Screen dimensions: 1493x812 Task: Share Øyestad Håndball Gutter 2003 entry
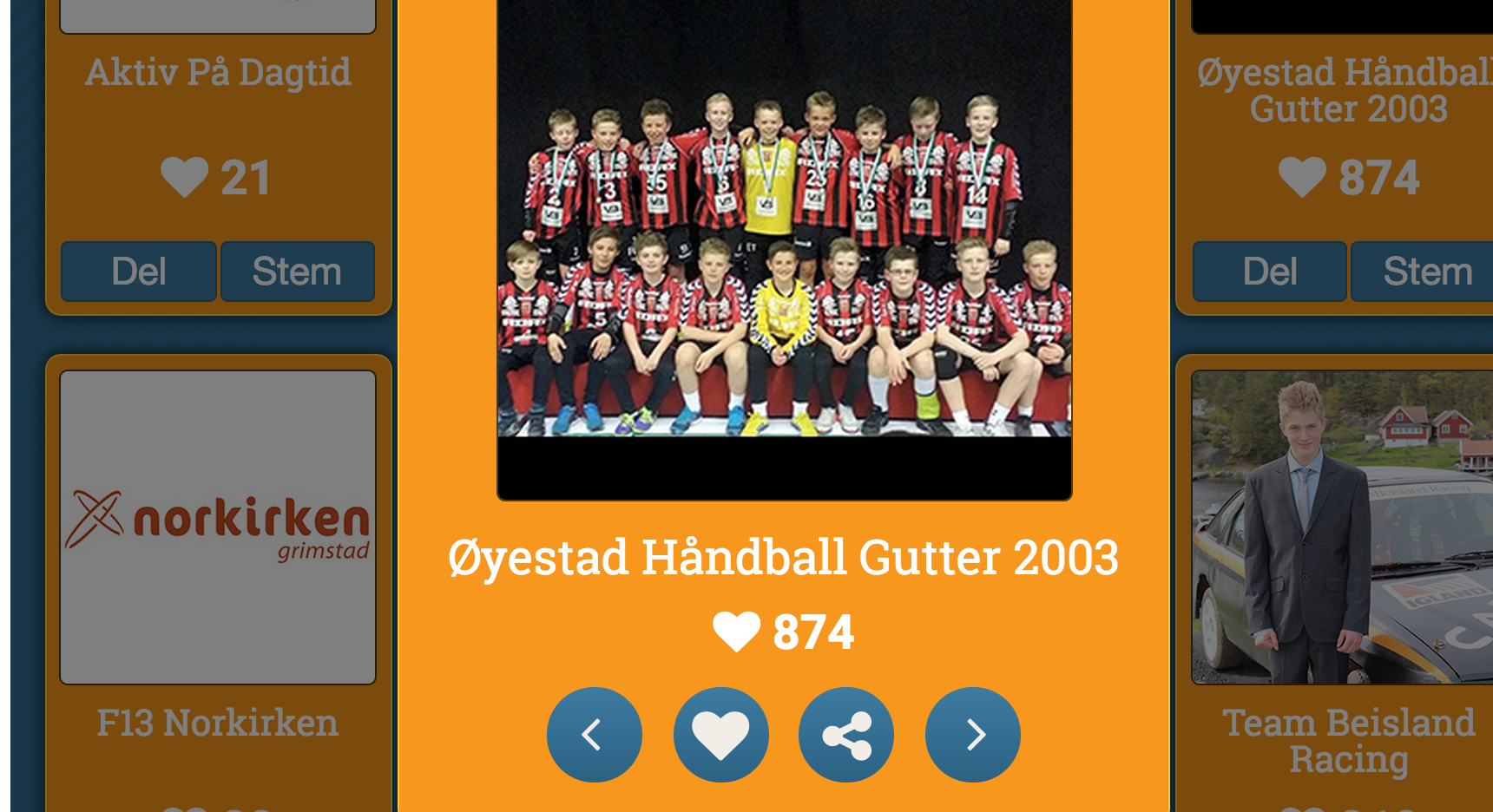point(846,735)
